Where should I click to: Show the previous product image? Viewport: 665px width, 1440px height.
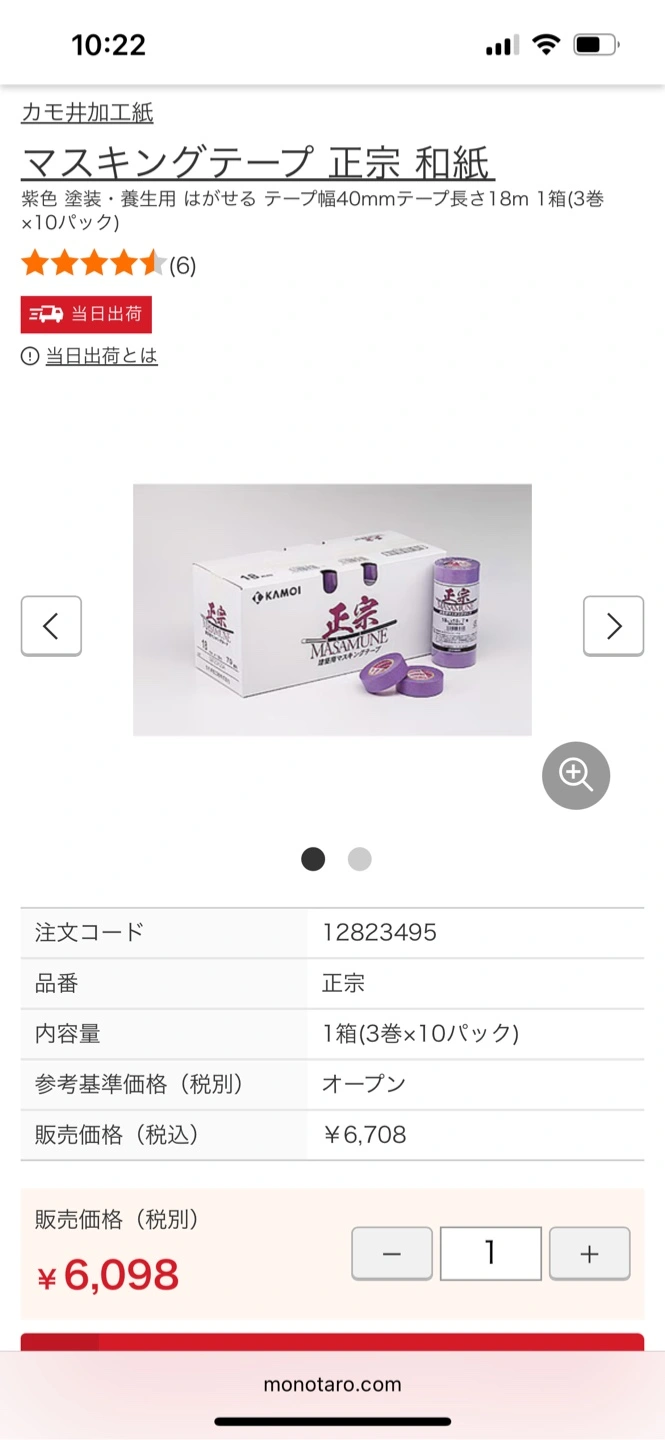(51, 626)
